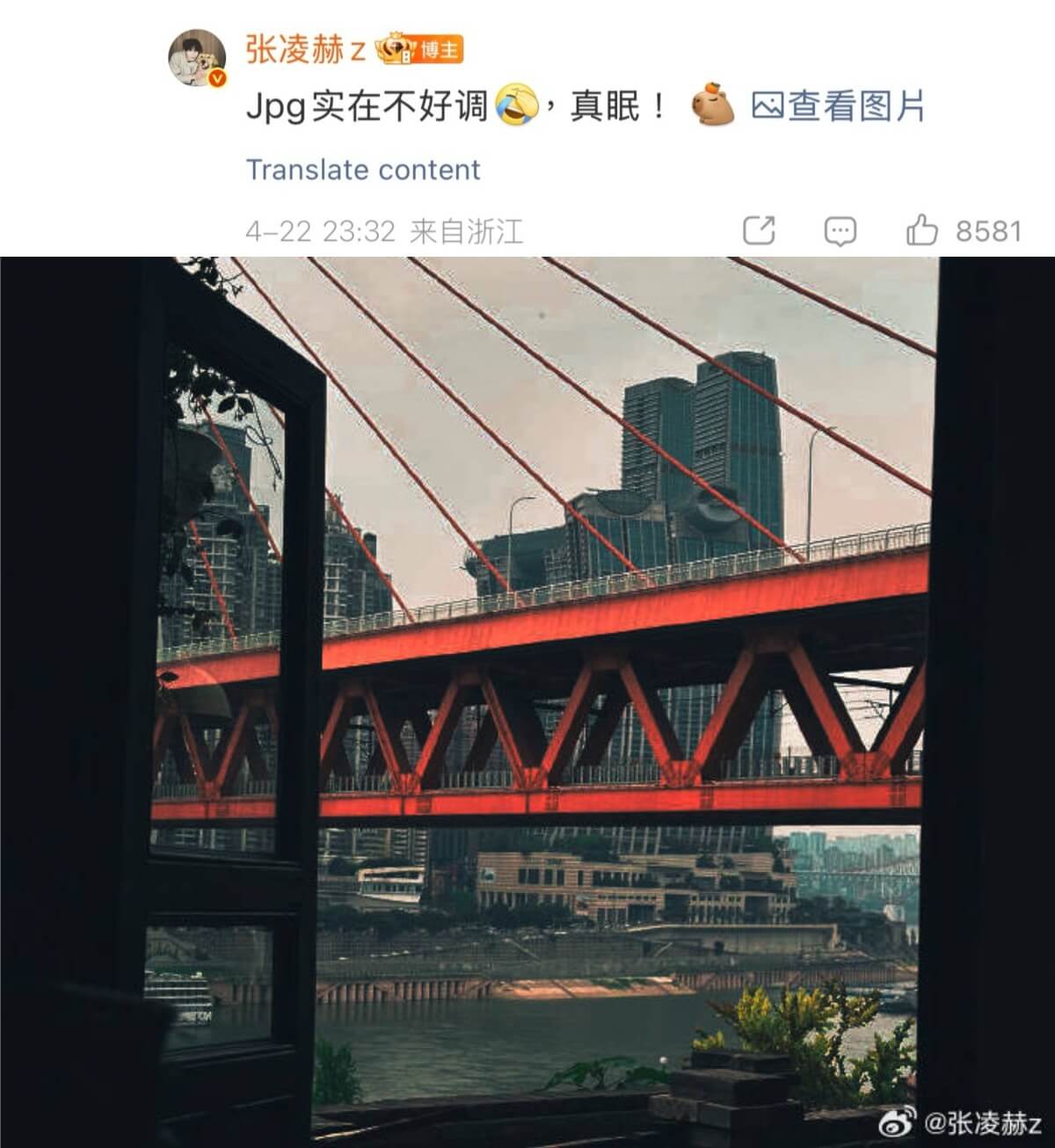The width and height of the screenshot is (1055, 1148).
Task: Like the comment with 8581 likes
Action: coord(923,231)
